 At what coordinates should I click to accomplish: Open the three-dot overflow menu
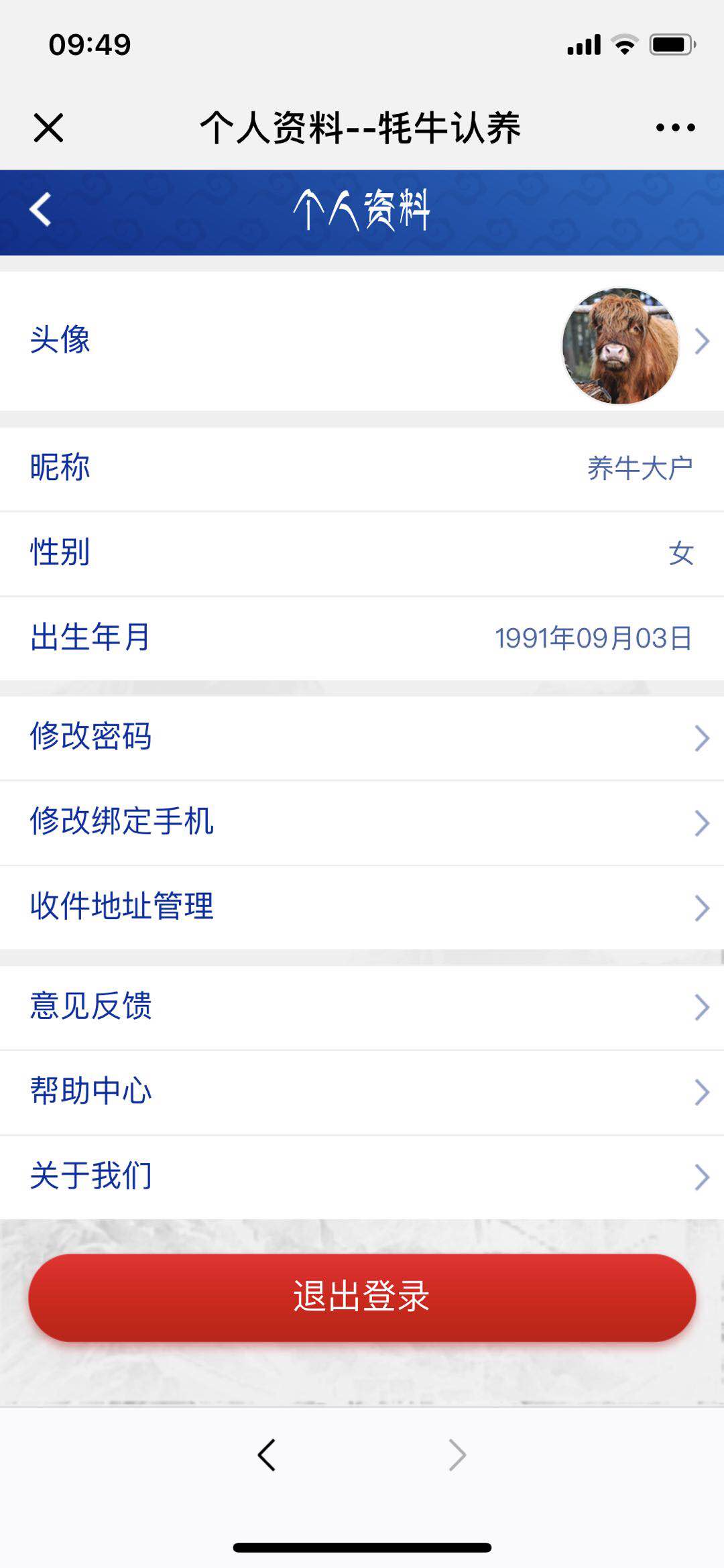click(x=675, y=127)
